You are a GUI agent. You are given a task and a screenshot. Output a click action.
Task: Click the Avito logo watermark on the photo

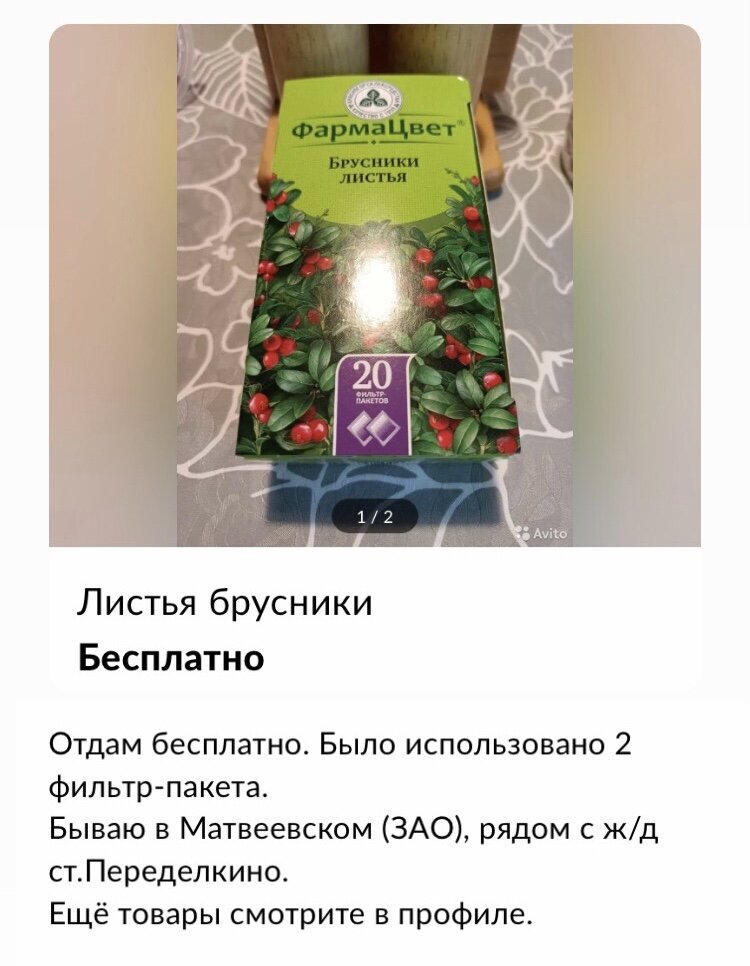[x=541, y=532]
